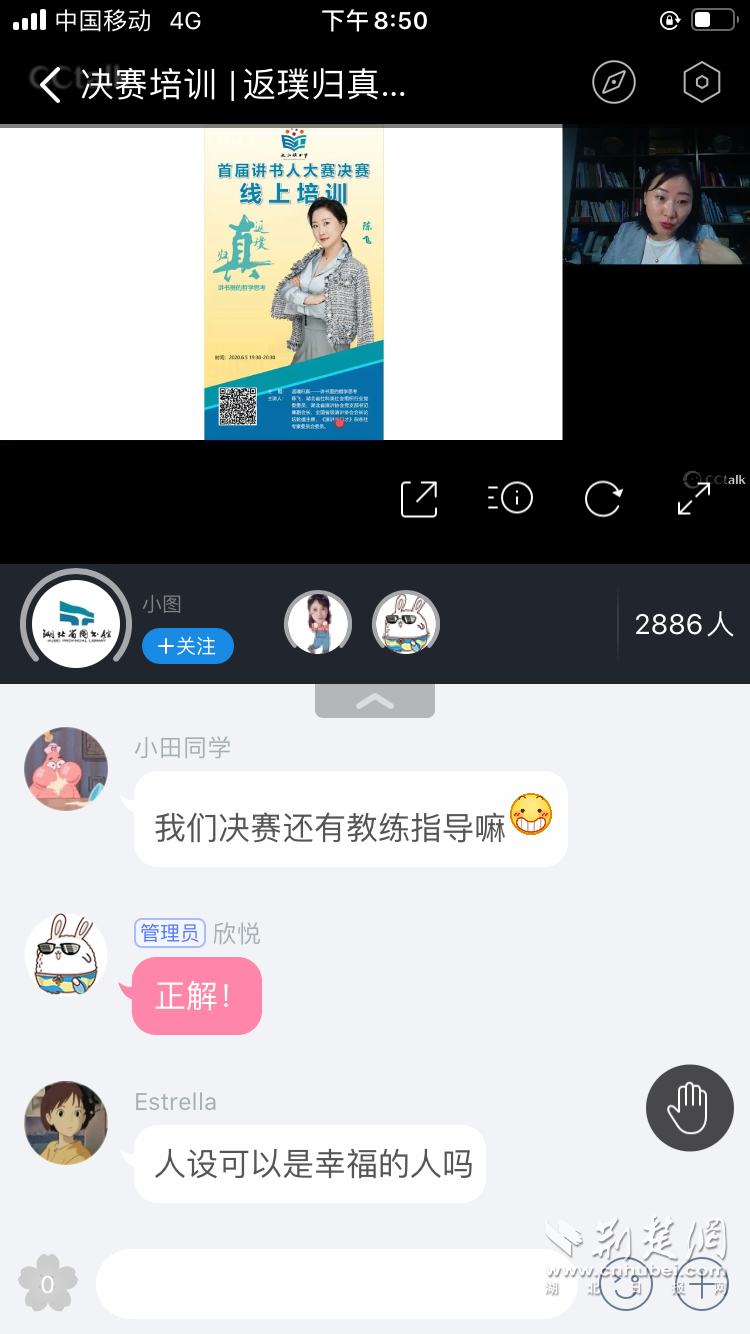This screenshot has height=1334, width=750.
Task: Open the plus attachment menu
Action: pyautogui.click(x=702, y=1285)
